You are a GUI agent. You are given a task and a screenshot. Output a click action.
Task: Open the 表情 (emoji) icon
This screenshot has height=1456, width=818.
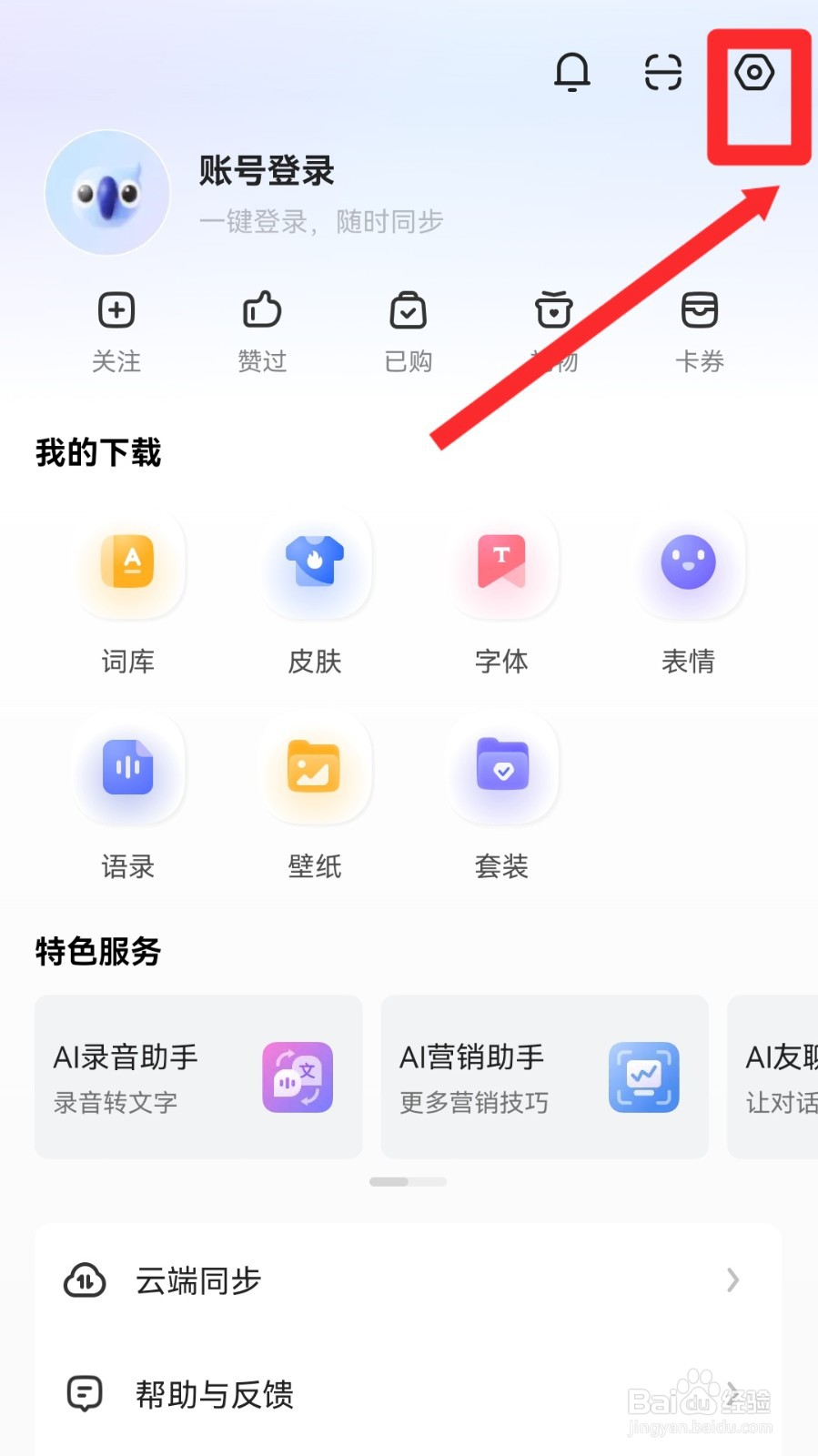689,564
